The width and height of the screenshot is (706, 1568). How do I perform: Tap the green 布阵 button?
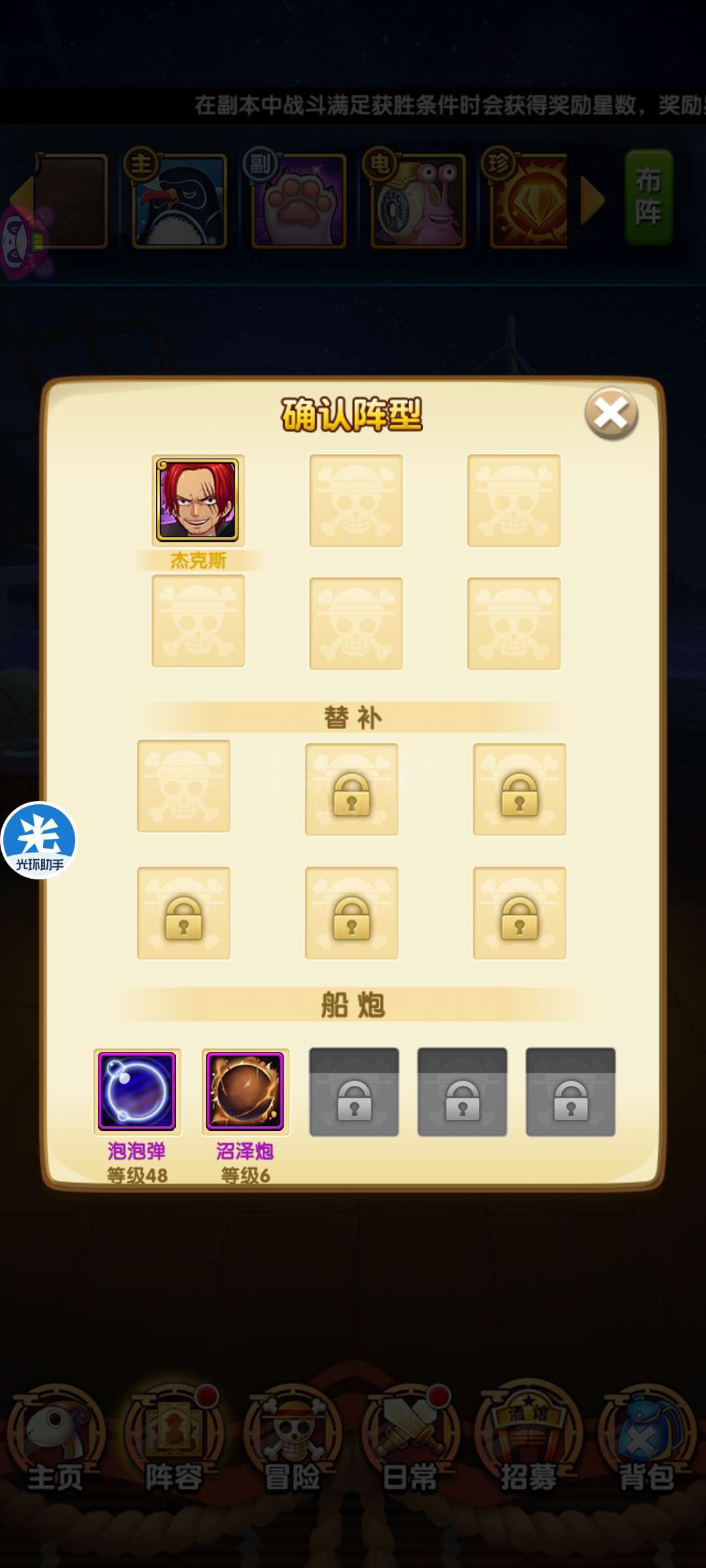click(648, 197)
